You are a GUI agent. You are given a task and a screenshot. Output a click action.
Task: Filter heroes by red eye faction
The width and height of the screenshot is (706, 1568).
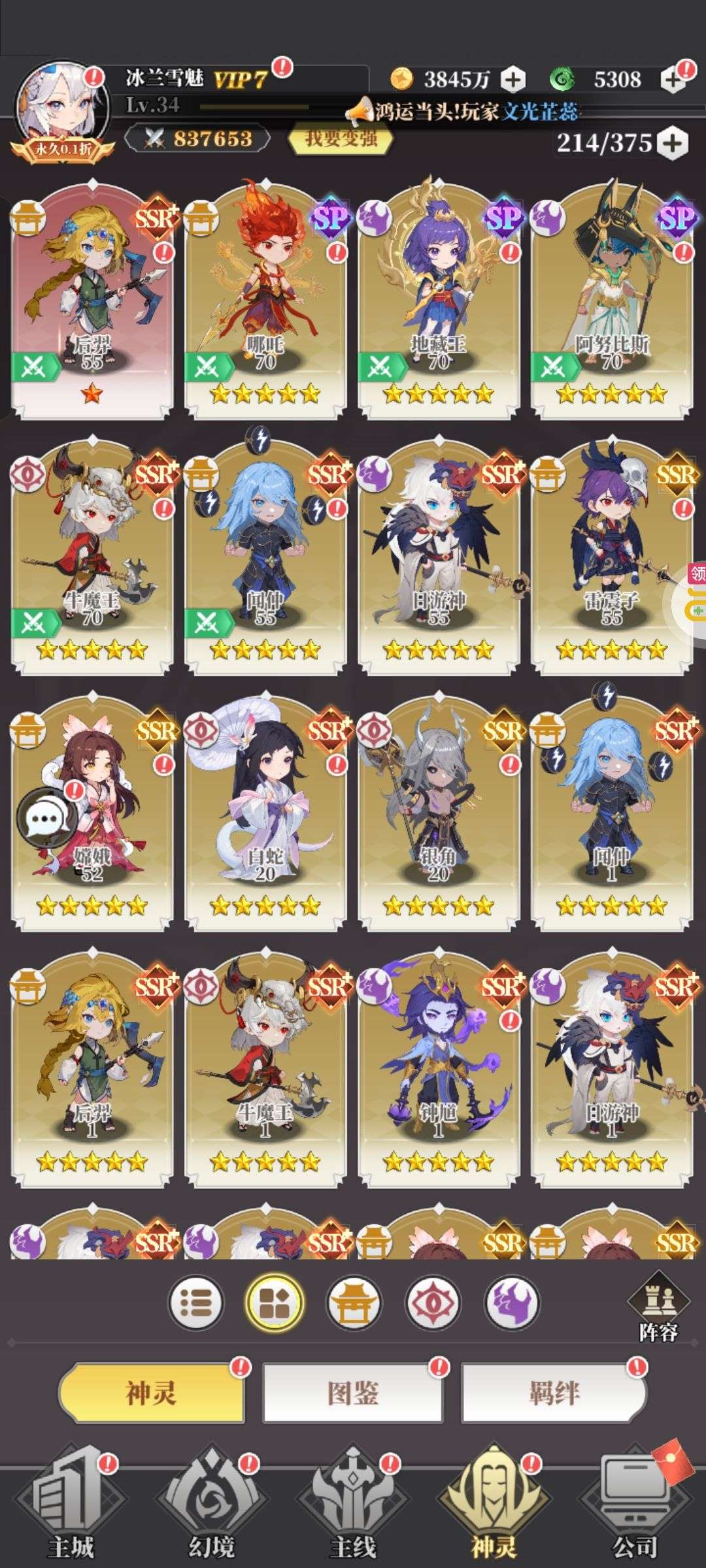point(433,1301)
